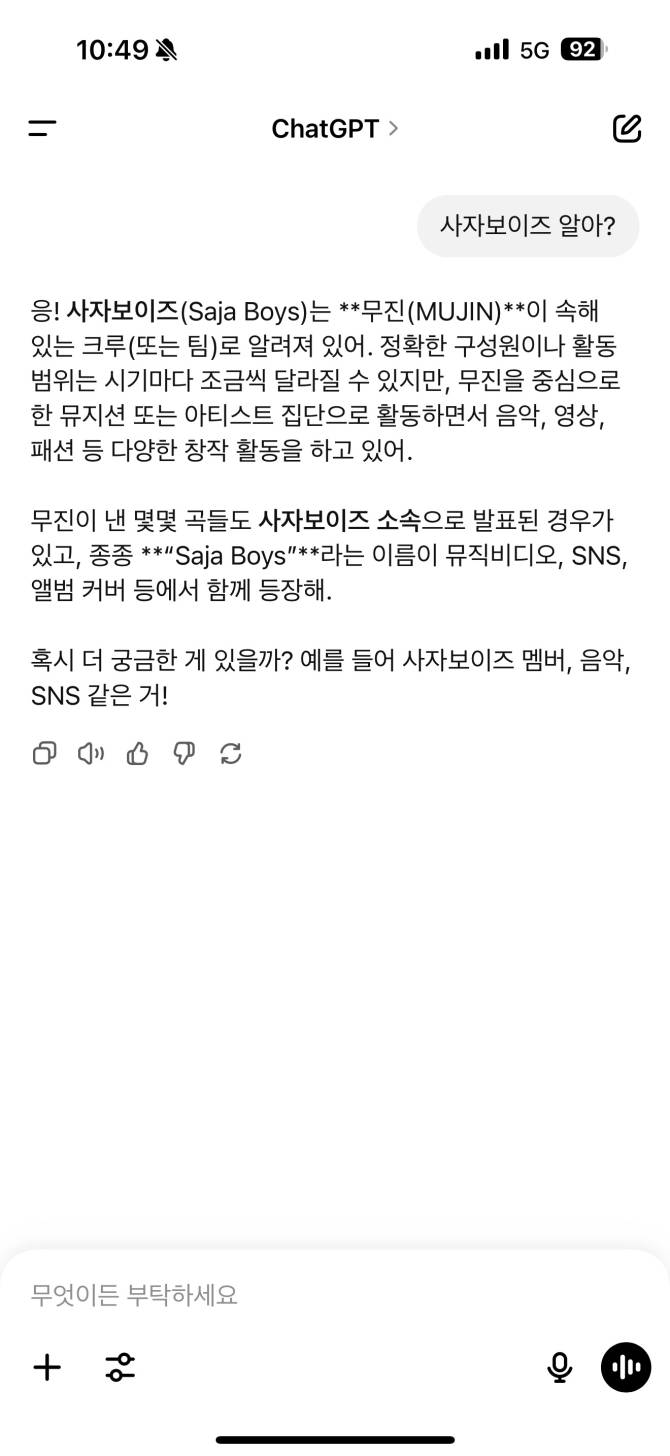
Task: Regenerate the response
Action: (x=231, y=754)
